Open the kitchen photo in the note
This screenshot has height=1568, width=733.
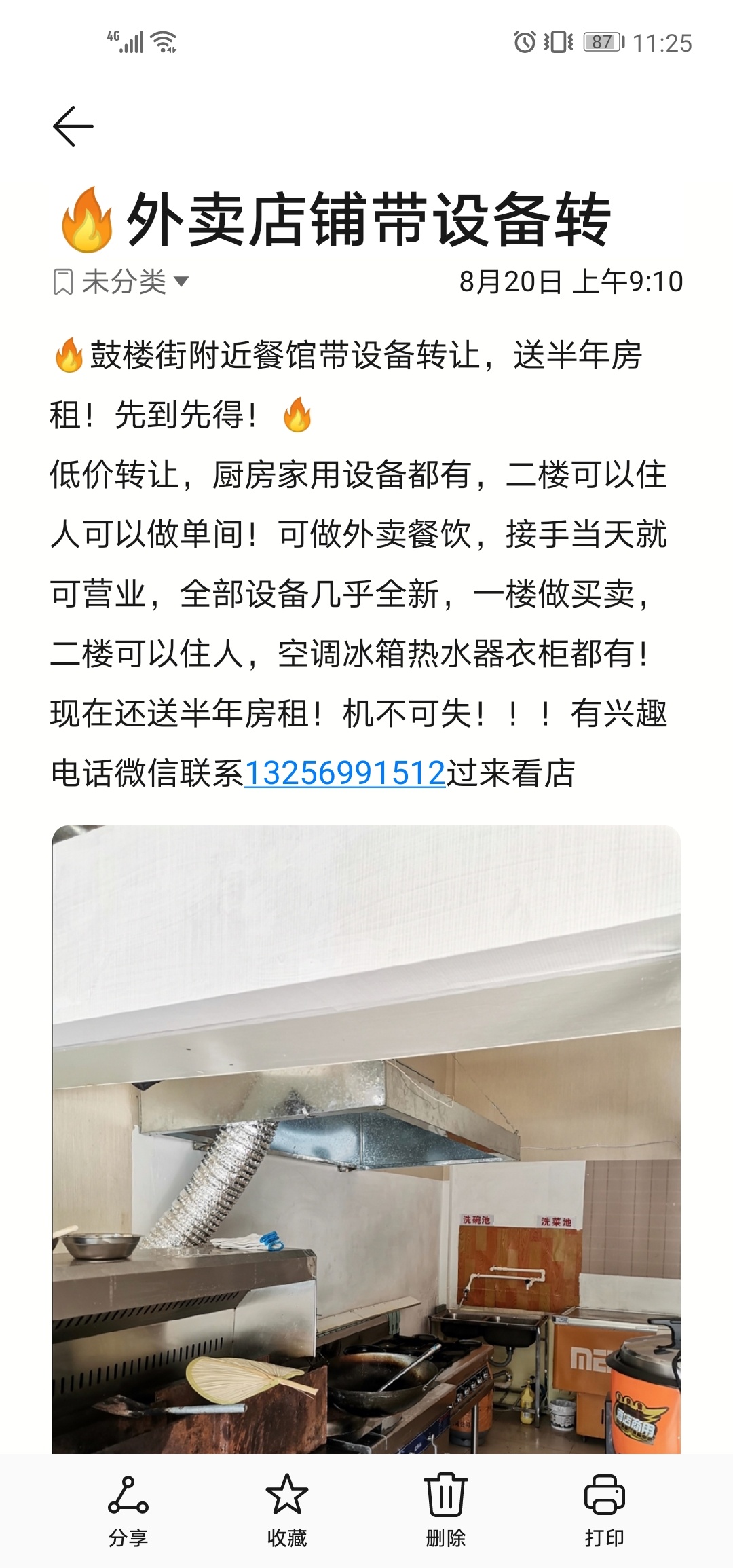(366, 1140)
